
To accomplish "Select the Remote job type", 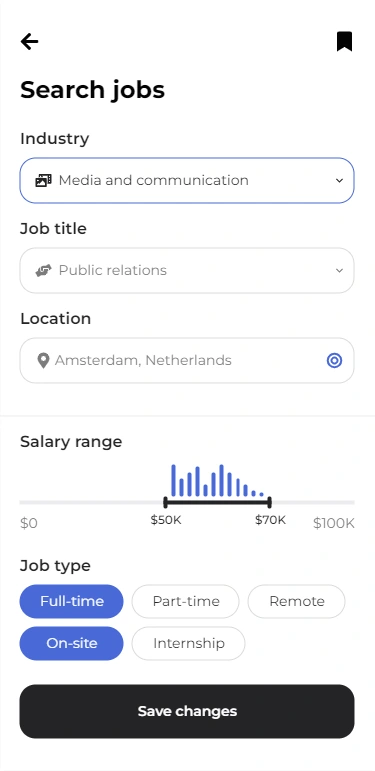I will coord(297,601).
